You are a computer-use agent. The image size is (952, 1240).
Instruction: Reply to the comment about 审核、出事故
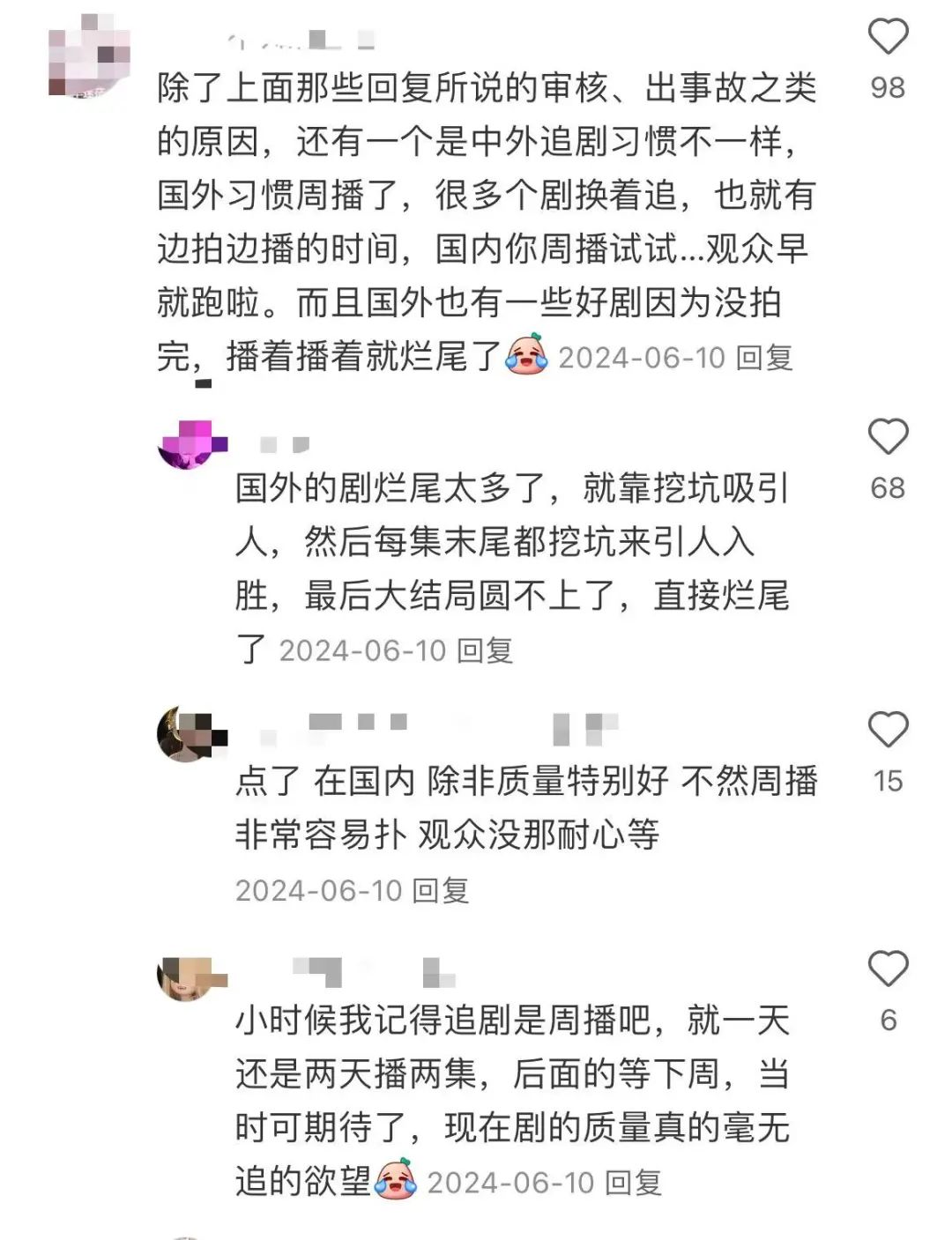(x=764, y=358)
